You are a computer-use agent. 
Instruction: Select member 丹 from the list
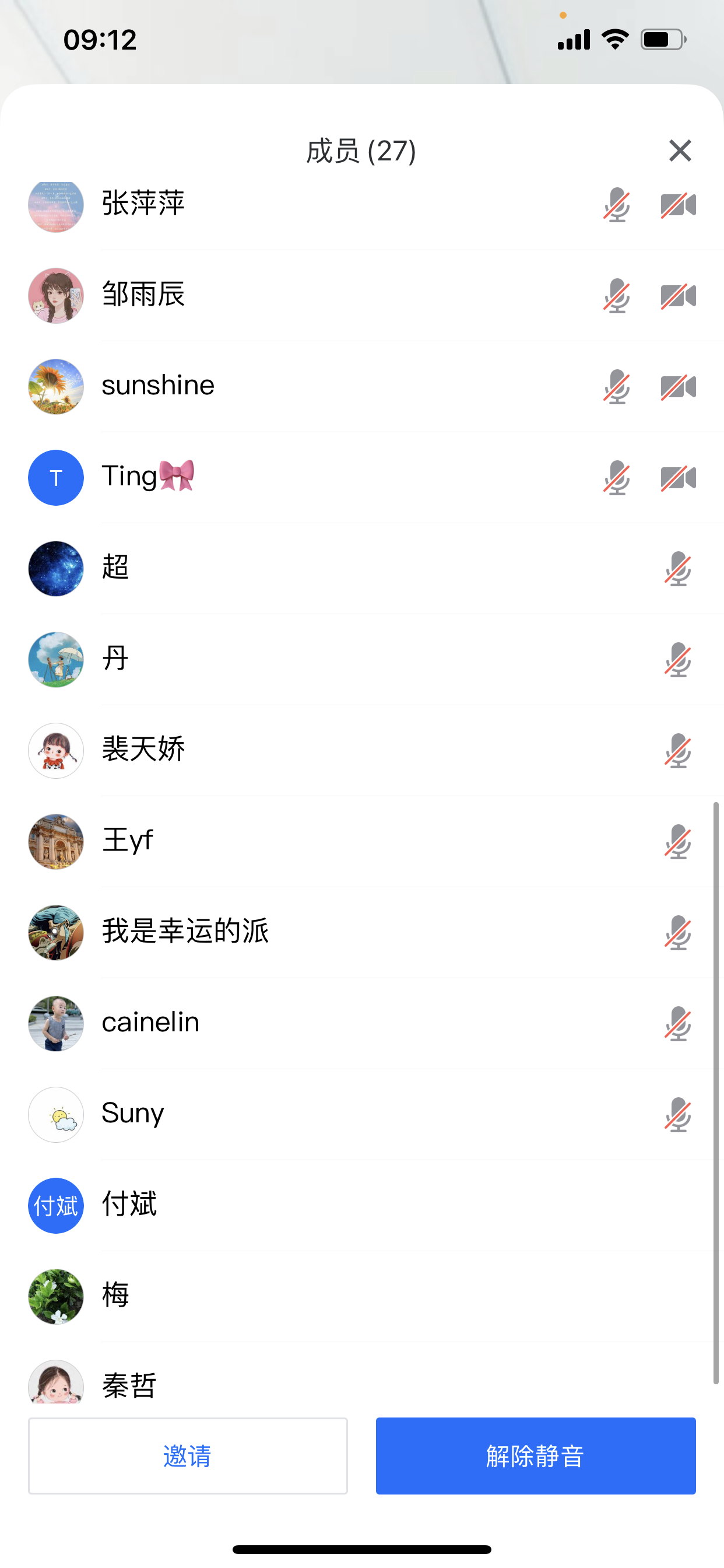pyautogui.click(x=115, y=659)
